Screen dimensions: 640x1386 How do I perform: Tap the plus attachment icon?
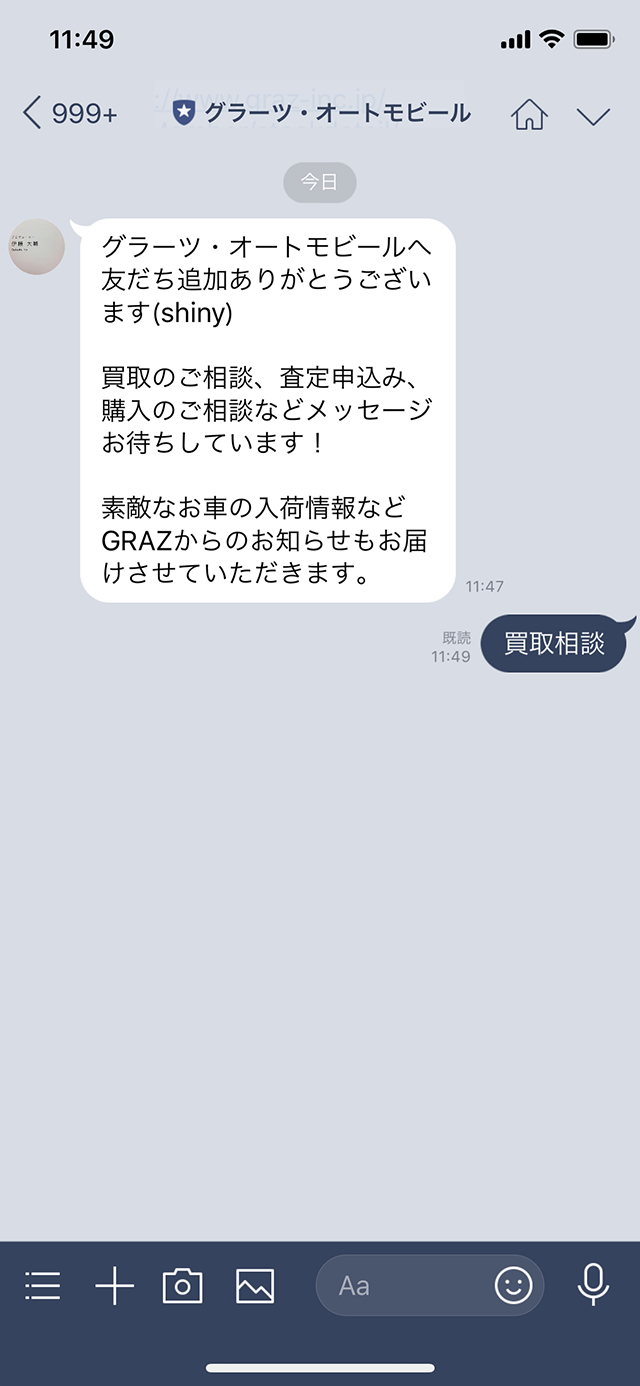click(x=114, y=1286)
